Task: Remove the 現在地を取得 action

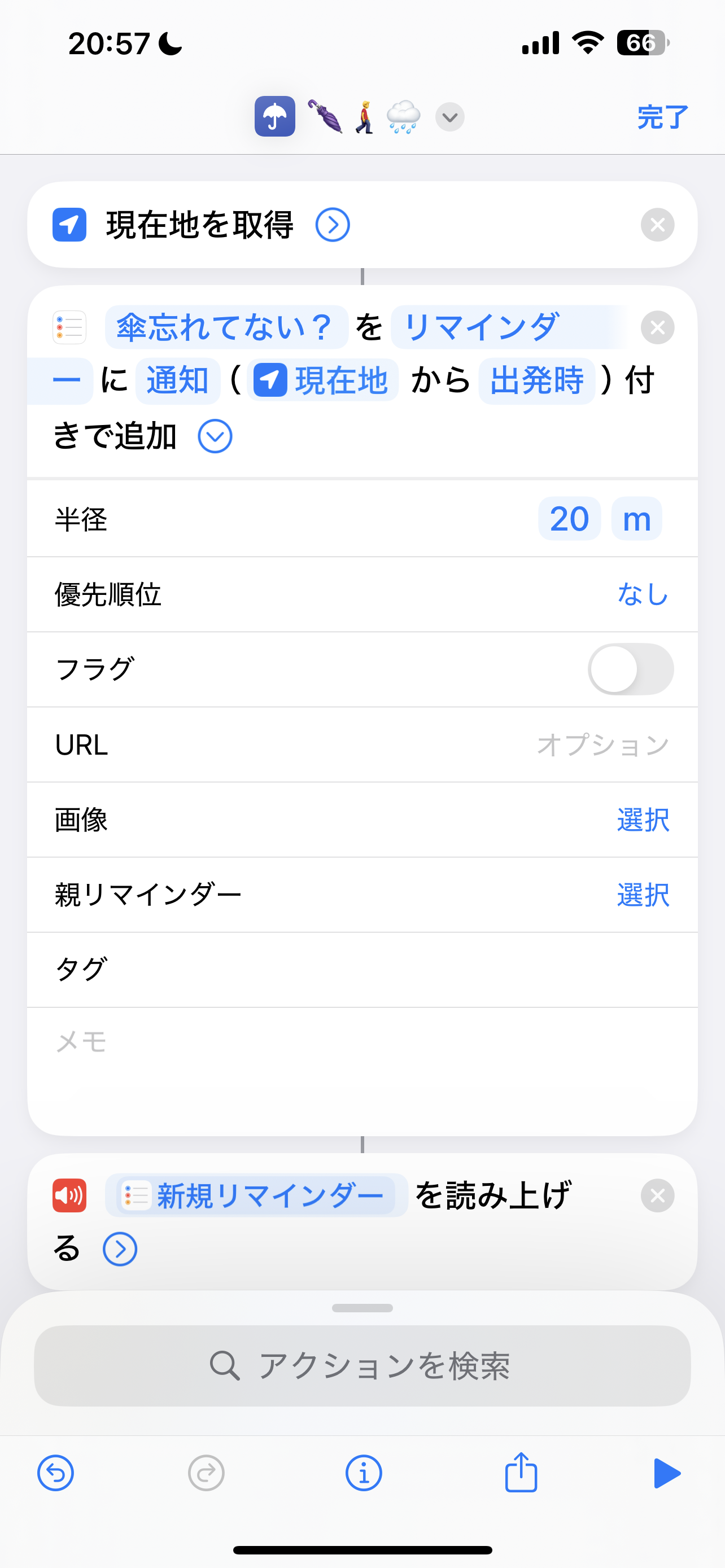Action: (657, 225)
